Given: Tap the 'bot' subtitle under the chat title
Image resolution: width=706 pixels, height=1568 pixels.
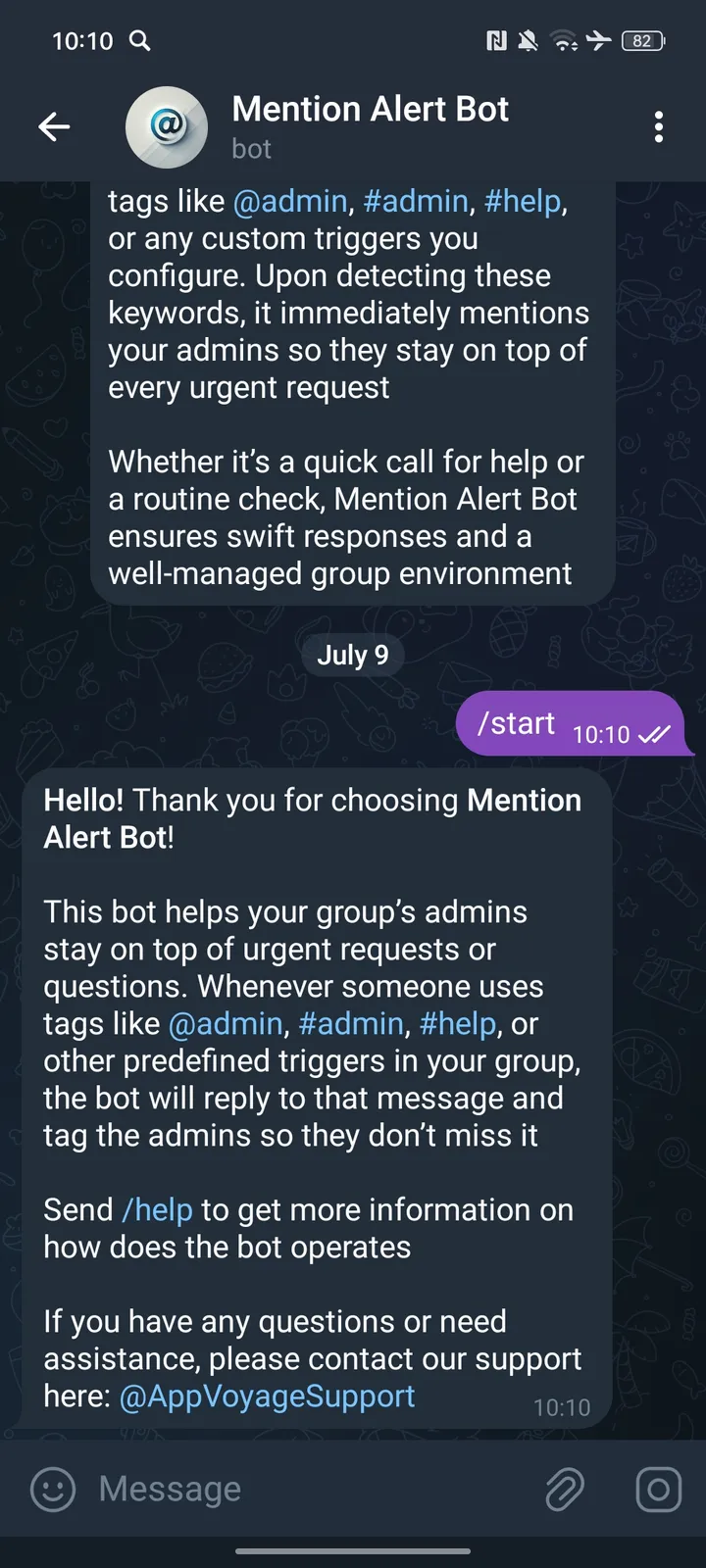Looking at the screenshot, I should click(x=251, y=148).
